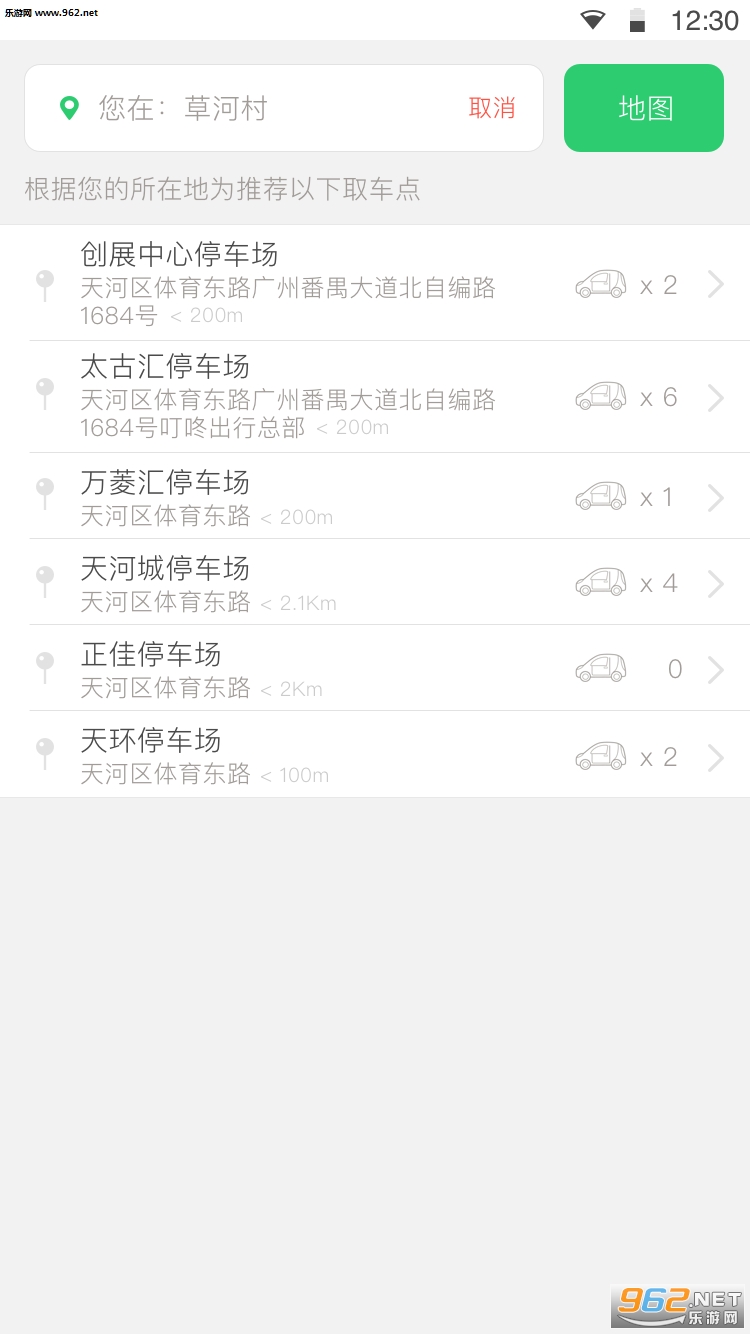
Task: Tap the 您在 location search field
Action: (270, 108)
